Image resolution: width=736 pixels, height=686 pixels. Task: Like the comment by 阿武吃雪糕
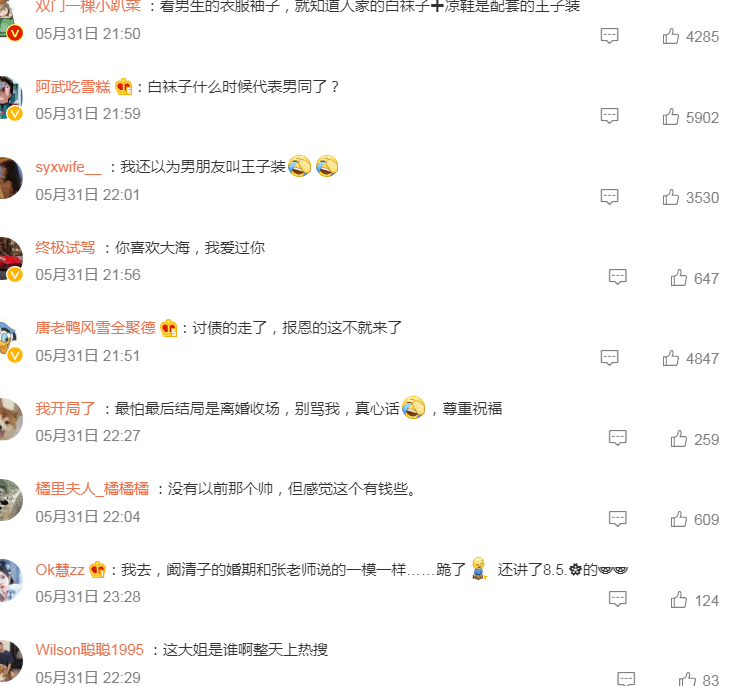tap(671, 117)
